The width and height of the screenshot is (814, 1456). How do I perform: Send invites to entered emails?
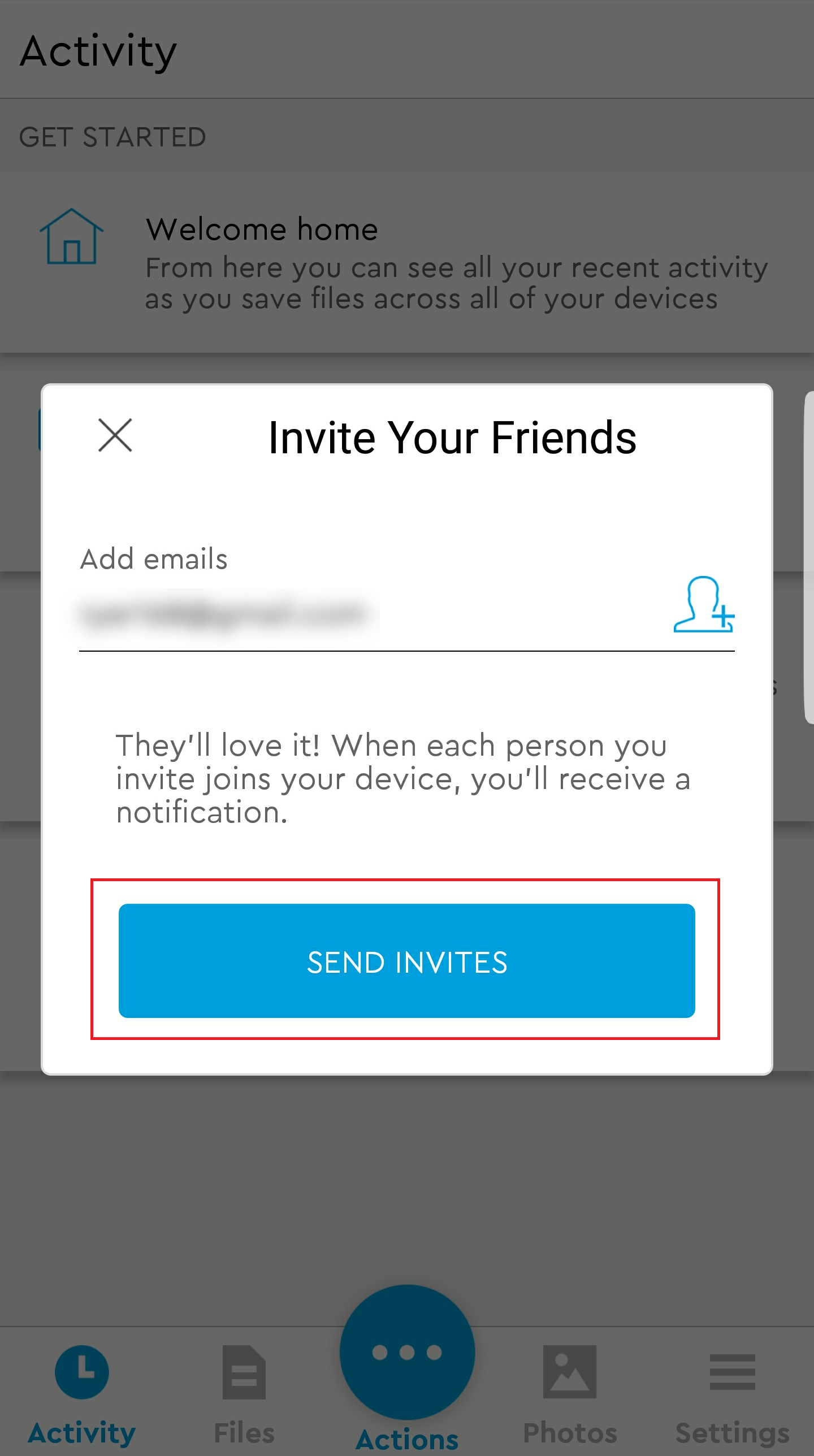pos(406,961)
